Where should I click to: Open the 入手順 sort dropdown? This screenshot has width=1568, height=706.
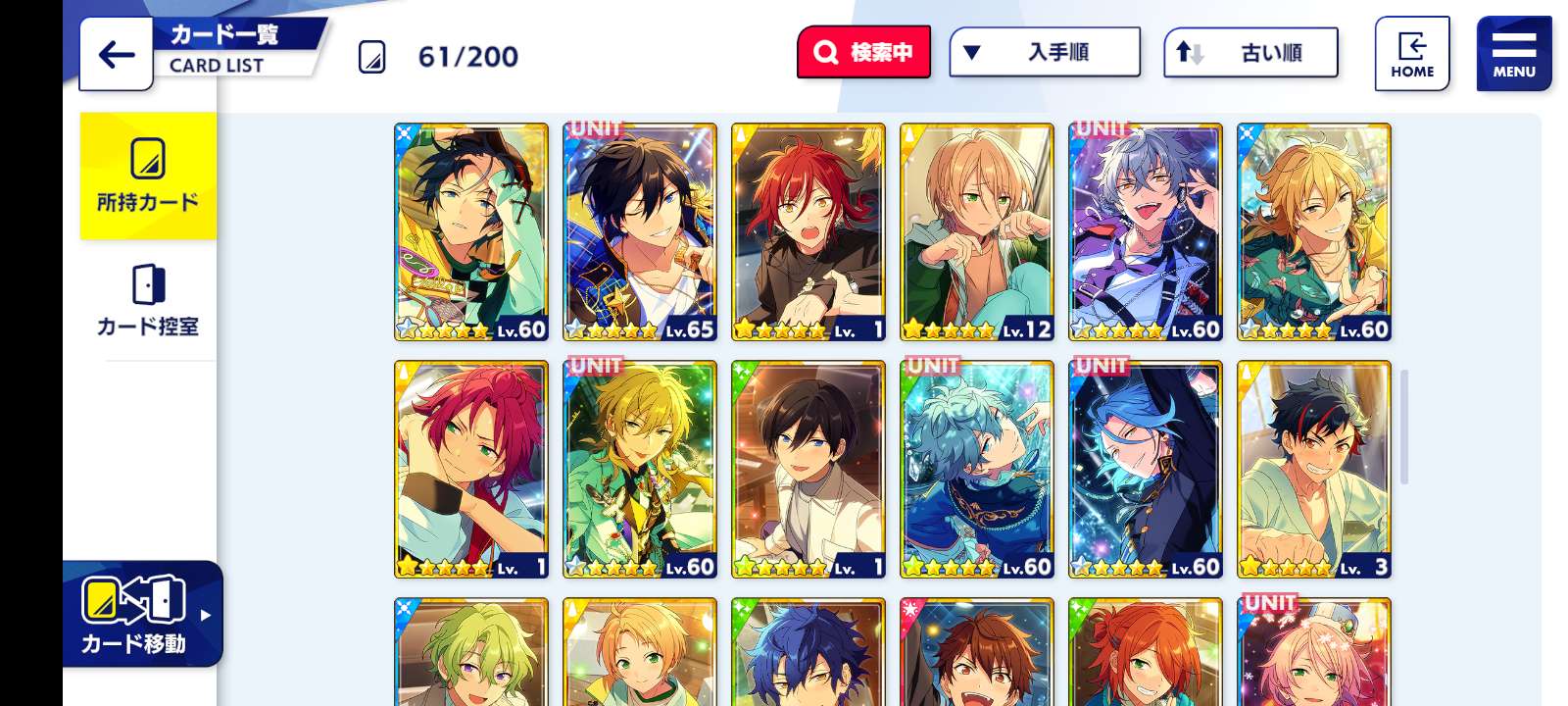point(1045,52)
